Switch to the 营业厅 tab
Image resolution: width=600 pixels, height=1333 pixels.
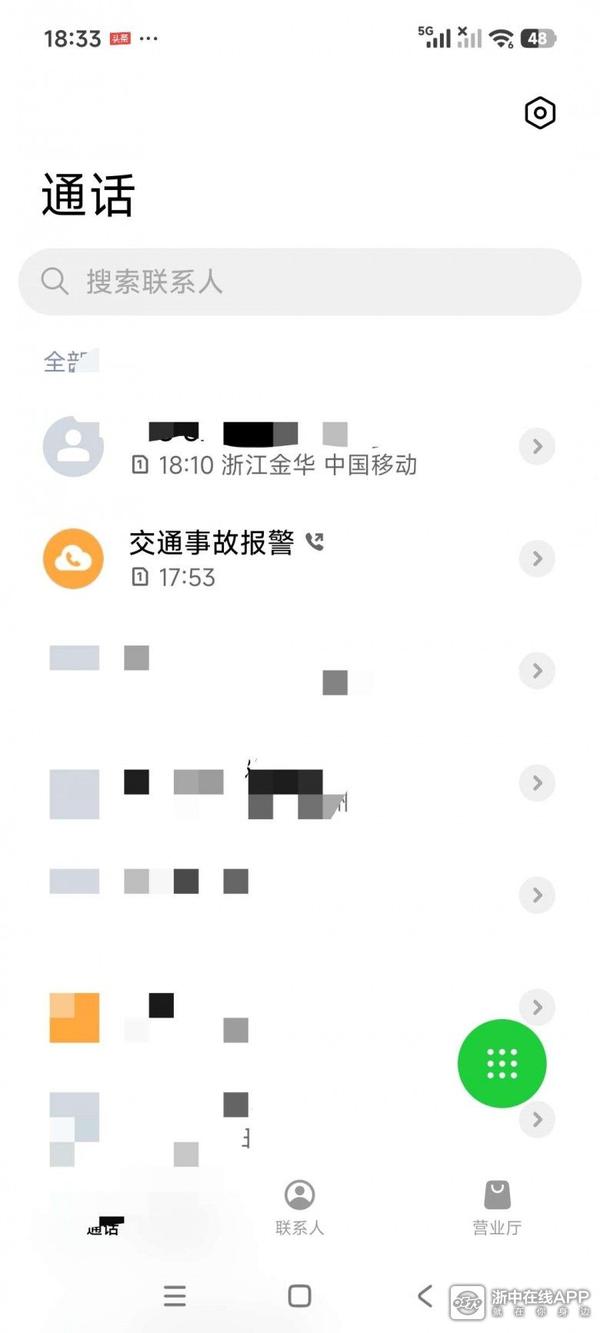[497, 1207]
